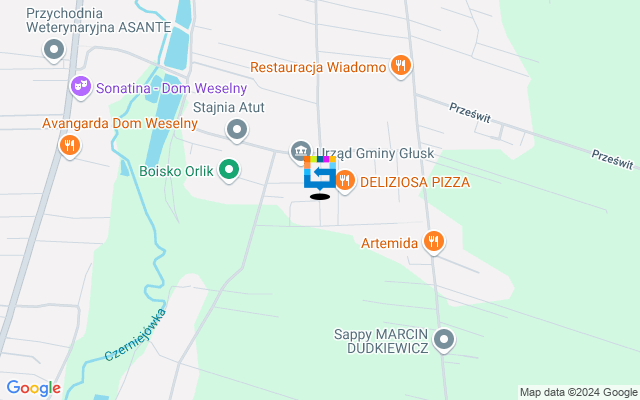The height and width of the screenshot is (400, 640).
Task: Open Sonatina - Dom Weselny pin
Action: (82, 88)
